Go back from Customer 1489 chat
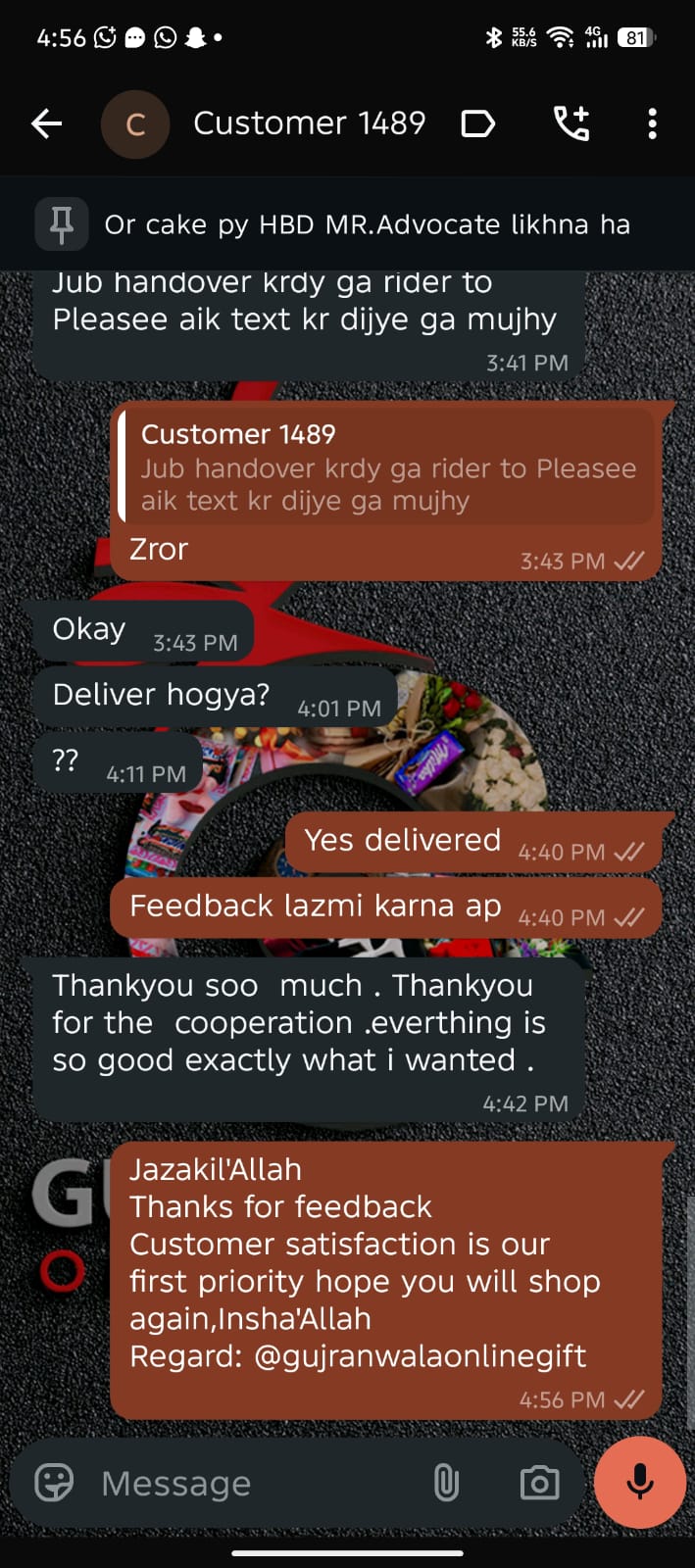The height and width of the screenshot is (1568, 695). point(46,123)
